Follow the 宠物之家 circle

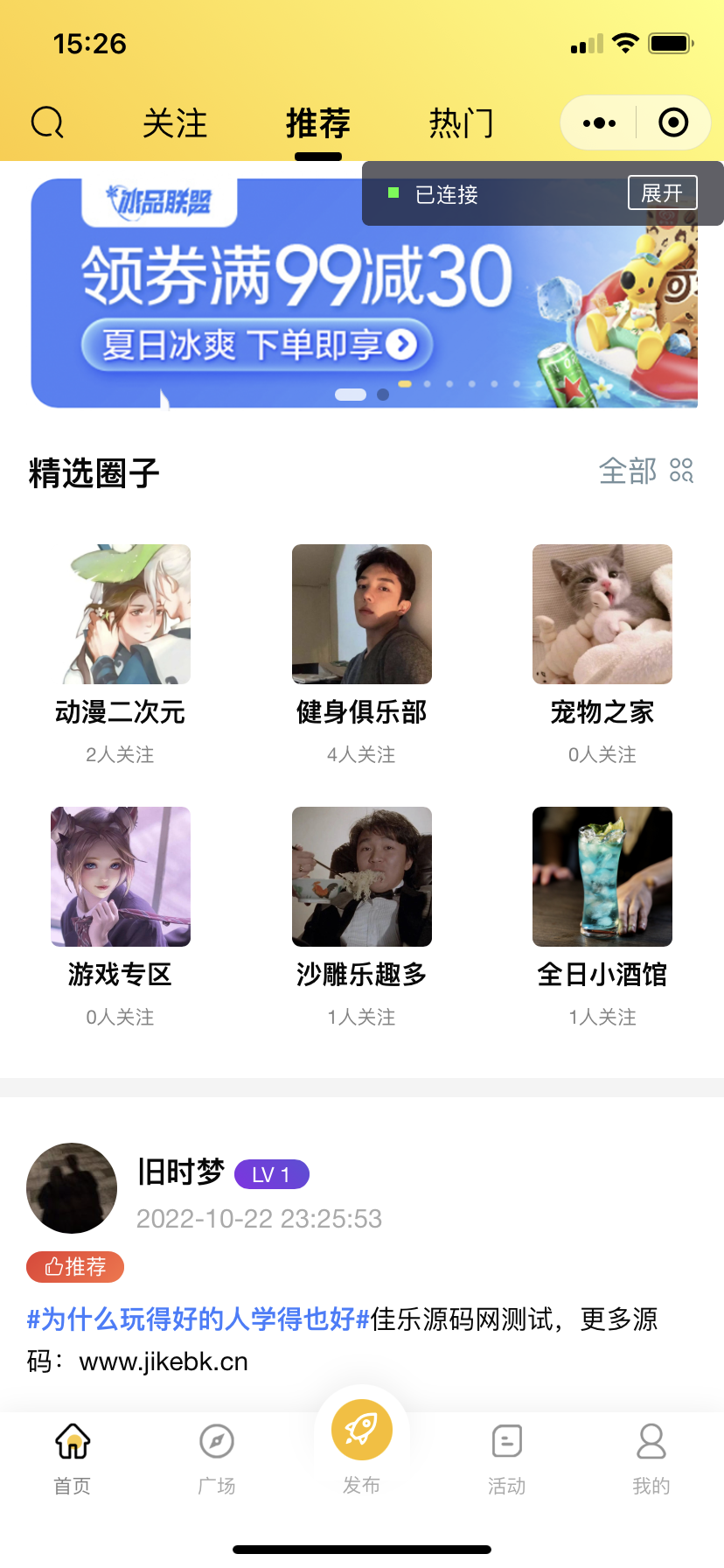tap(602, 613)
